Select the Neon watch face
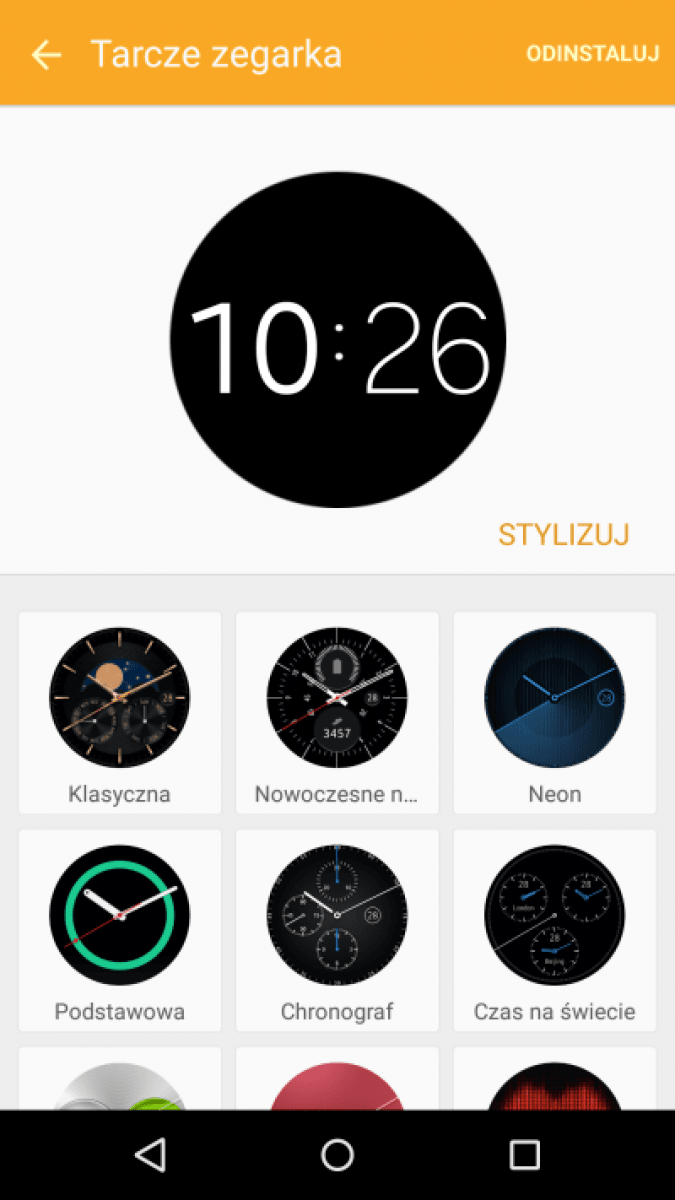This screenshot has width=675, height=1200. pos(555,712)
